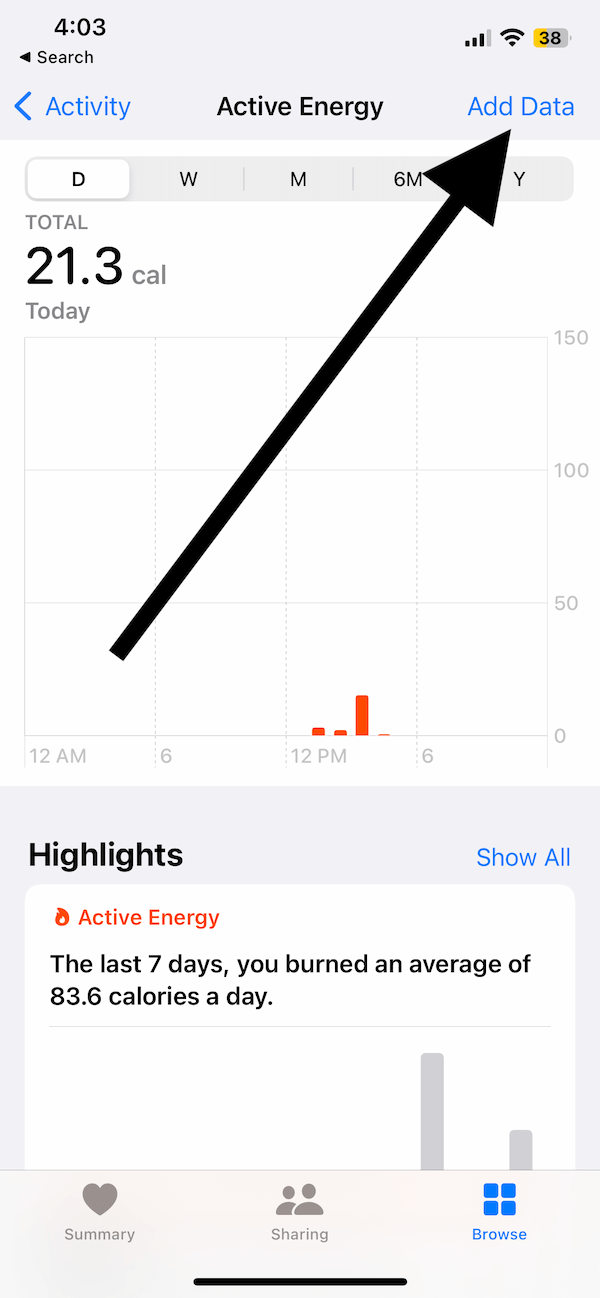
Task: Switch to the 6M view
Action: [407, 180]
